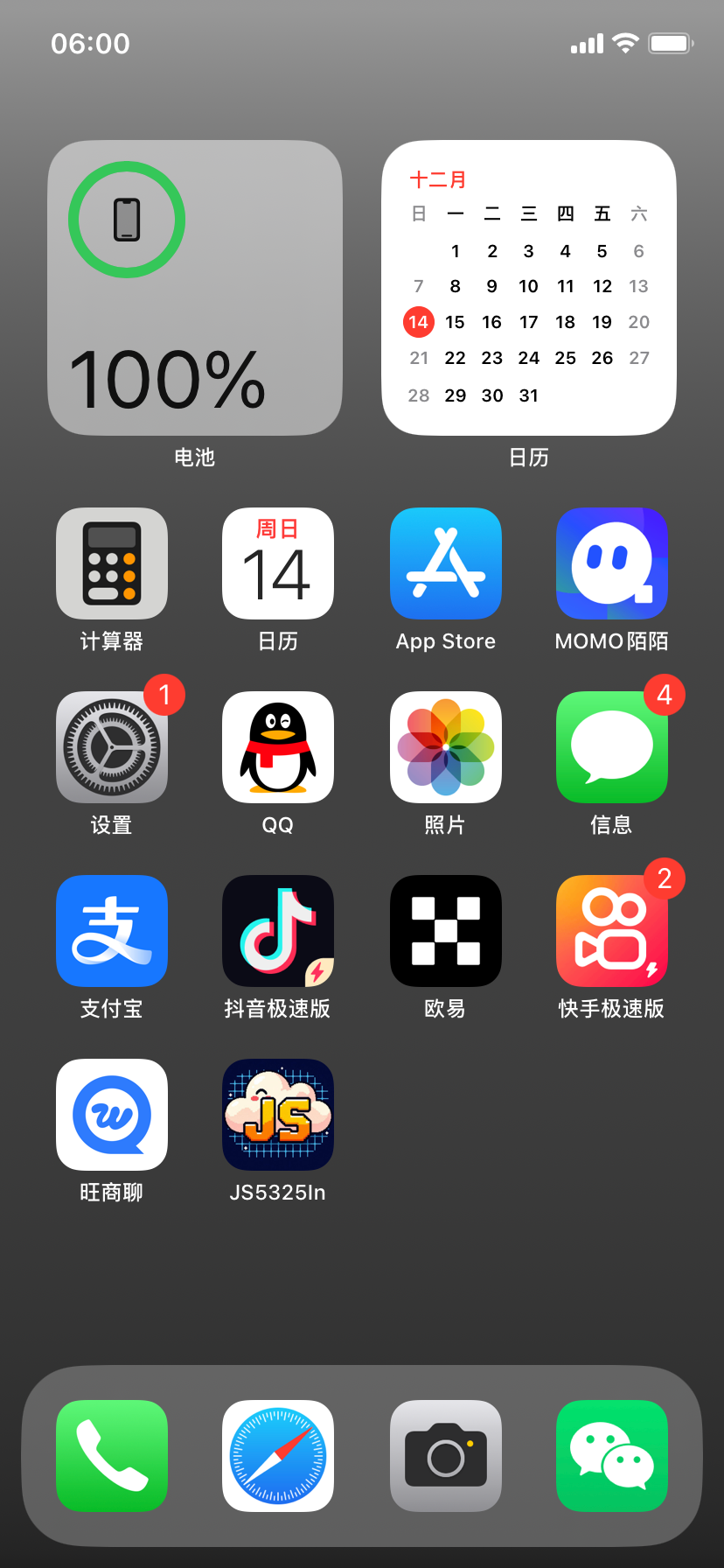
Task: Open the Phone app in the dock
Action: point(112,1456)
